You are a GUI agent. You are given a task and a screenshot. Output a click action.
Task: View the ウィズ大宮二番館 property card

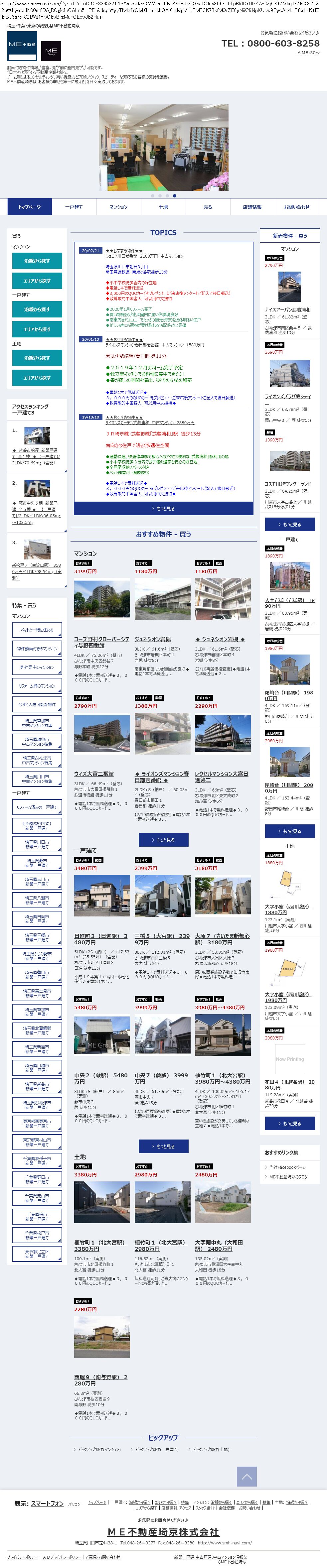click(x=94, y=774)
